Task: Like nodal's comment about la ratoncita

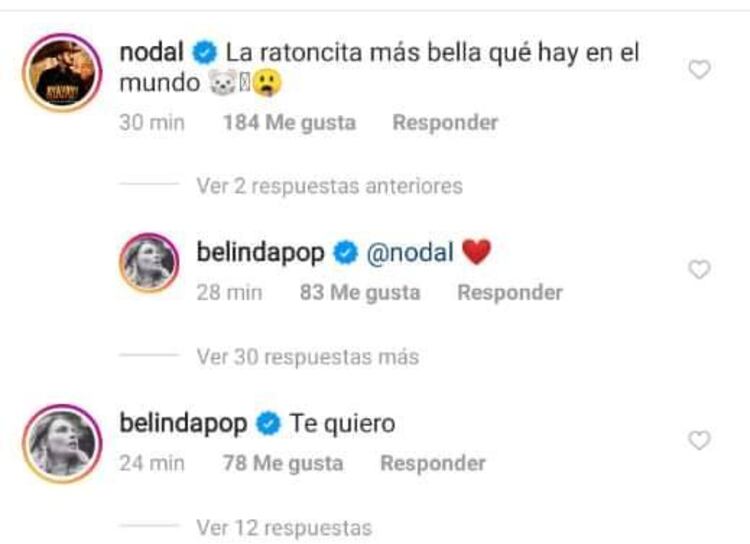Action: tap(700, 70)
